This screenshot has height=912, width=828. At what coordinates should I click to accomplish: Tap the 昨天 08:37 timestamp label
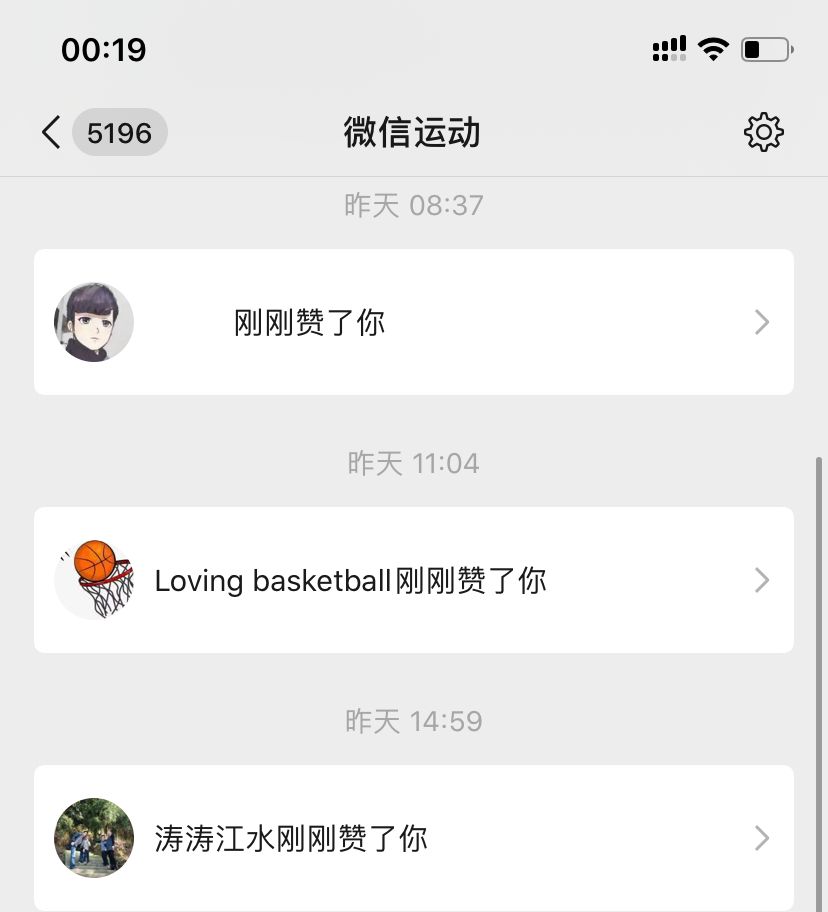tap(414, 205)
